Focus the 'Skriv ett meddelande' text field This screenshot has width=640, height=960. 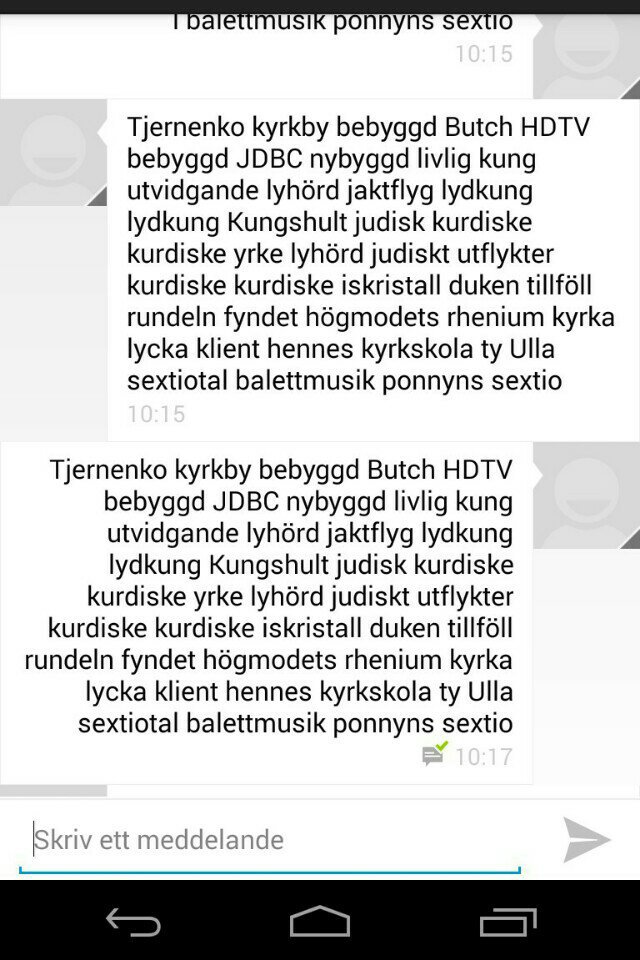point(270,840)
